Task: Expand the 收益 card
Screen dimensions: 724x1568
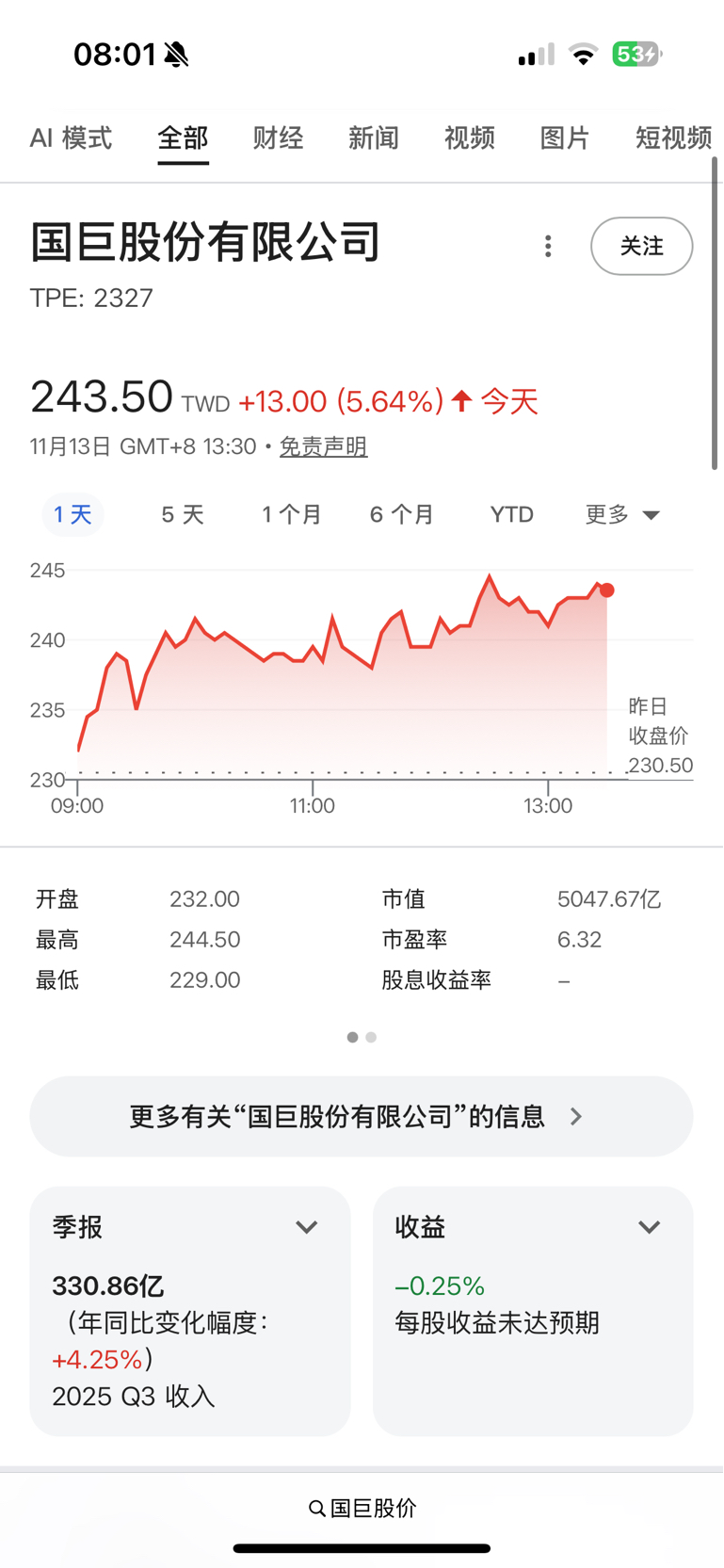Action: click(649, 1227)
